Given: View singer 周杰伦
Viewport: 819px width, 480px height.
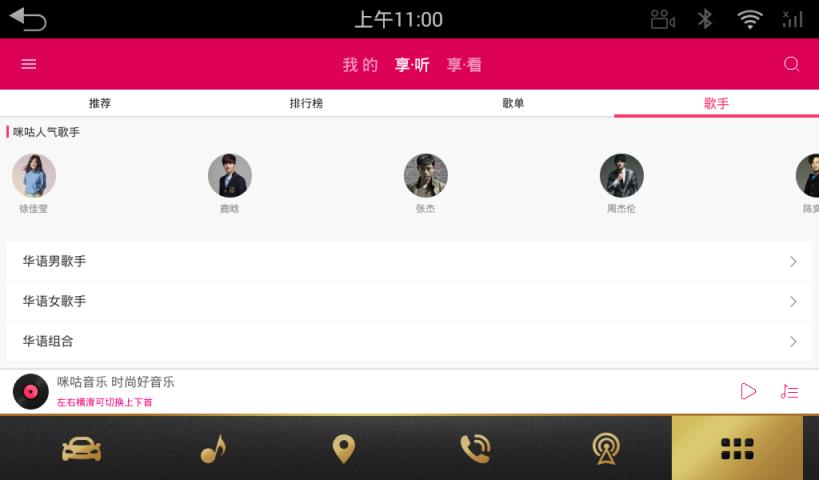Looking at the screenshot, I should pyautogui.click(x=621, y=176).
